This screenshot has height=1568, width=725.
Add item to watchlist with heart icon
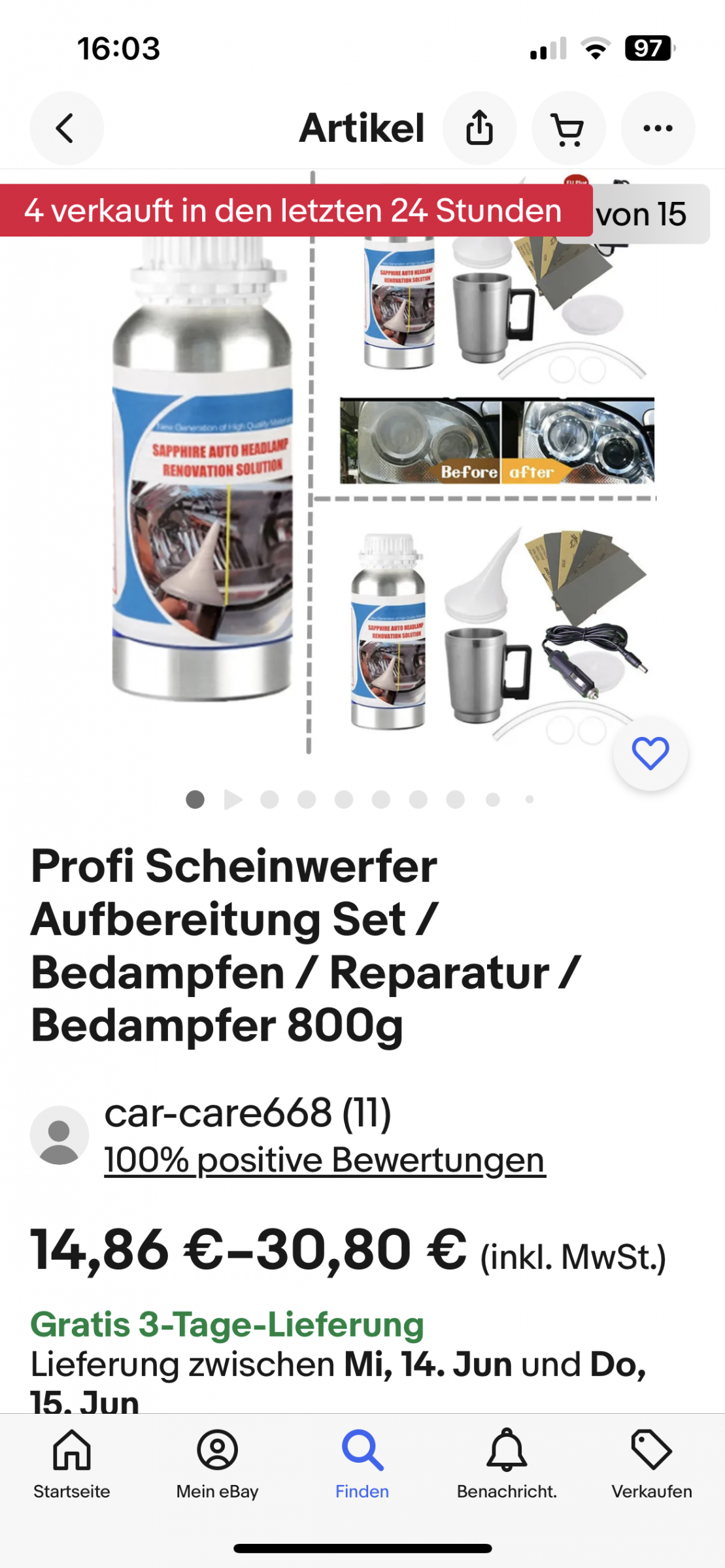[x=650, y=753]
